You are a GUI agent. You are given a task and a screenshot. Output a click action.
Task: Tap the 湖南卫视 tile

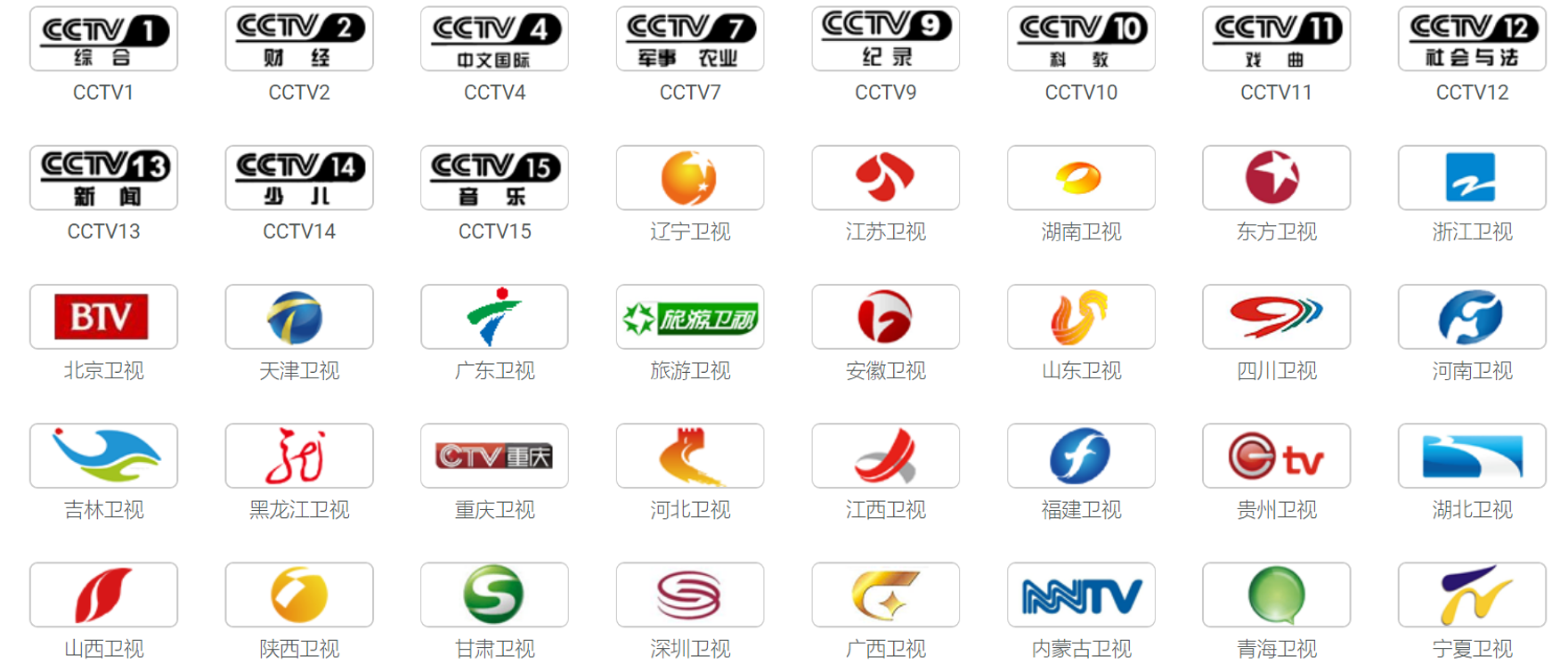[x=1081, y=178]
